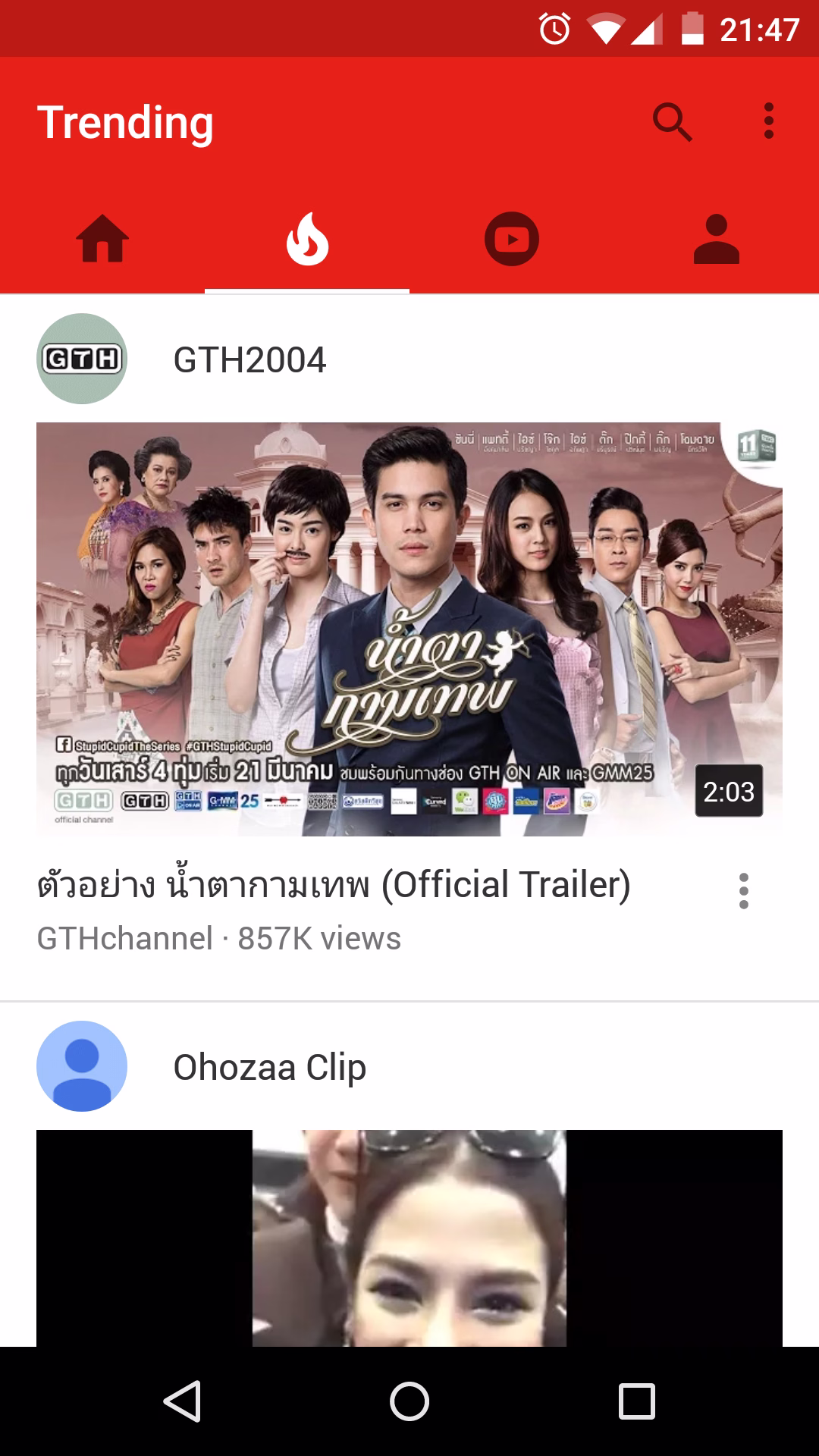The image size is (819, 1456).
Task: Select the Trending flame tab
Action: click(x=307, y=240)
